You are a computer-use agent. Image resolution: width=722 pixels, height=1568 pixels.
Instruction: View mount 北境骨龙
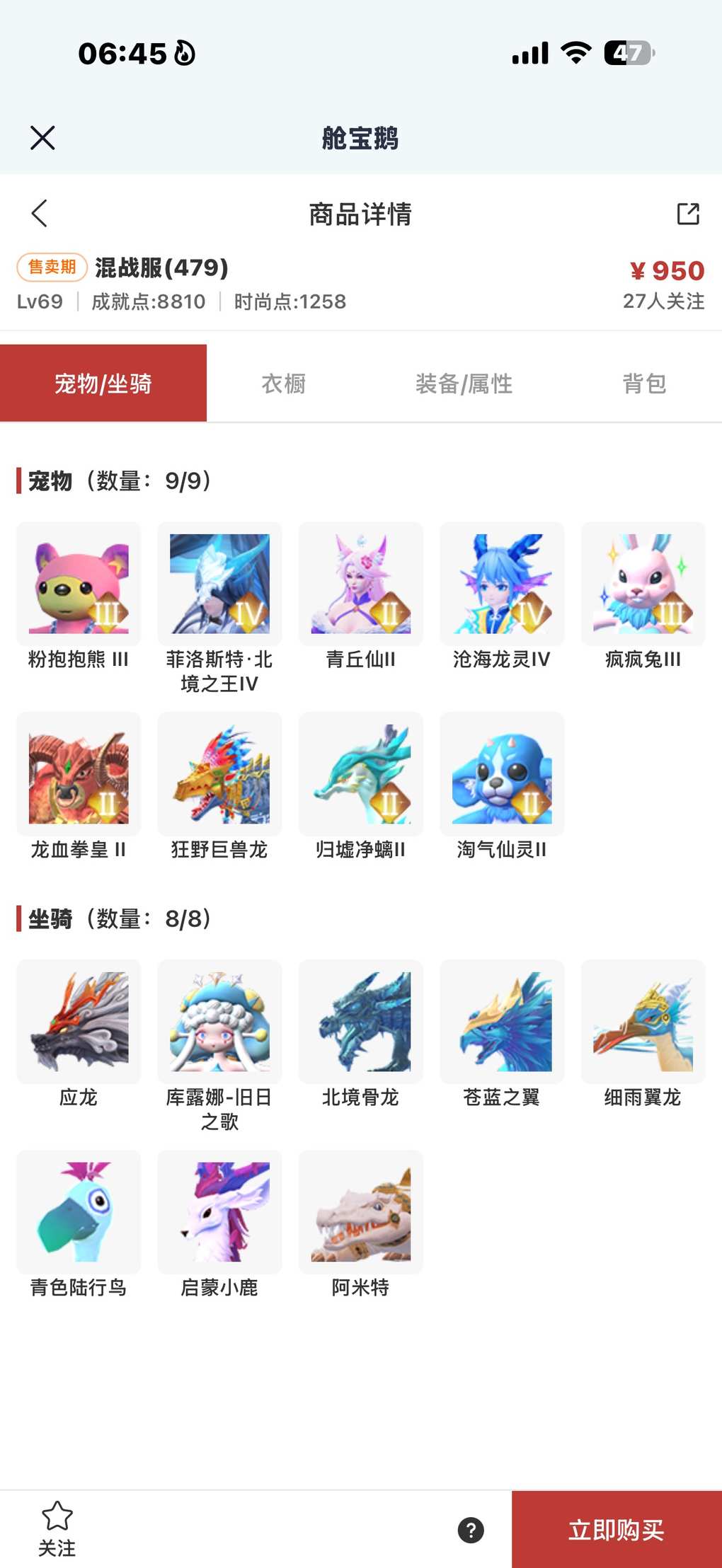361,1022
